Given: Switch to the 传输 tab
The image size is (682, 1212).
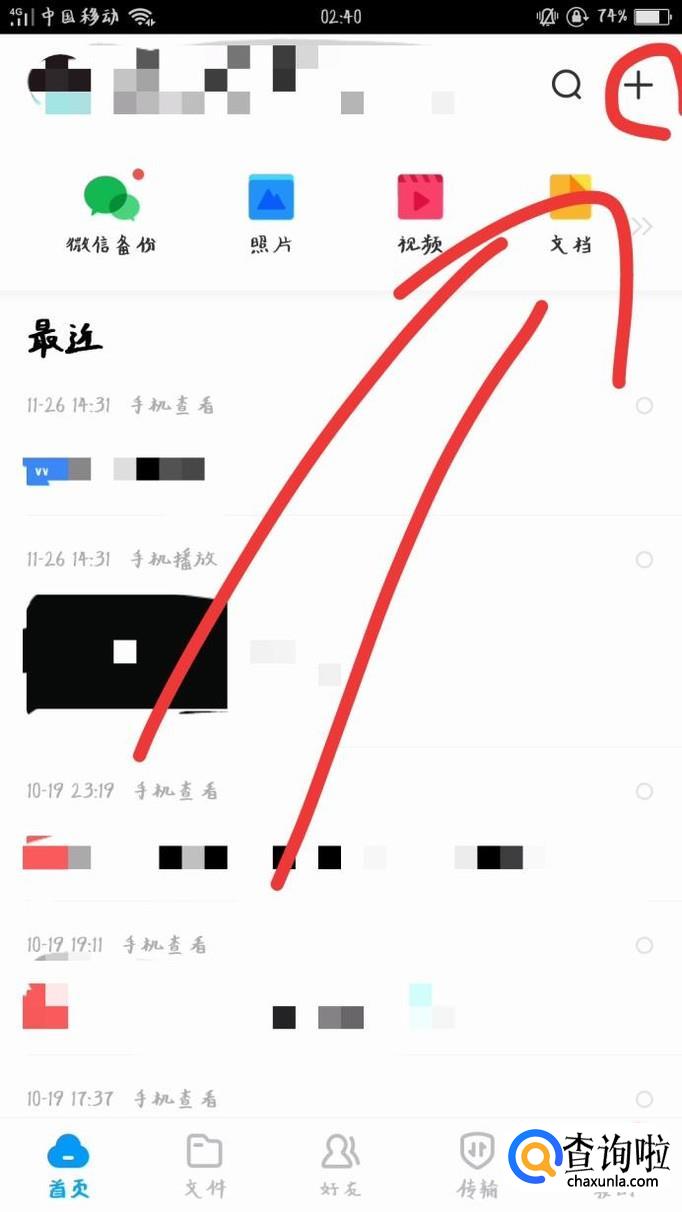Looking at the screenshot, I should tap(477, 1165).
